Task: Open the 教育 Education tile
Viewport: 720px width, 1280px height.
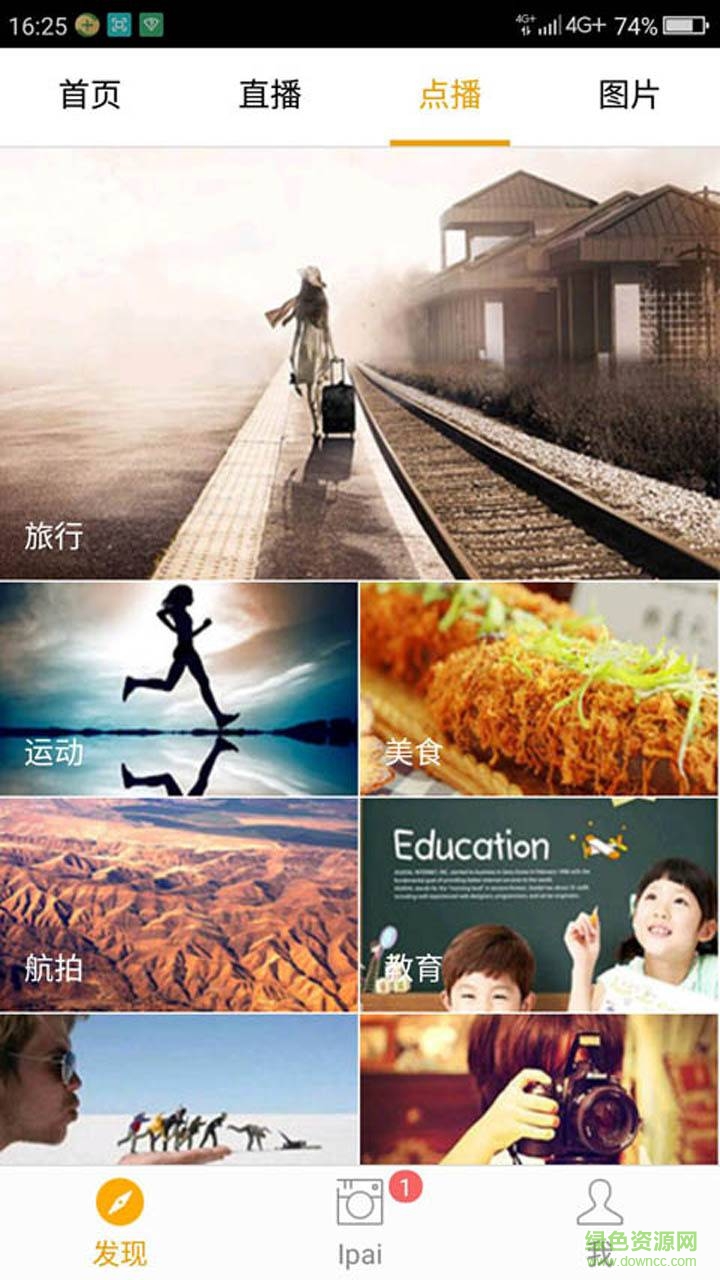Action: (x=539, y=905)
